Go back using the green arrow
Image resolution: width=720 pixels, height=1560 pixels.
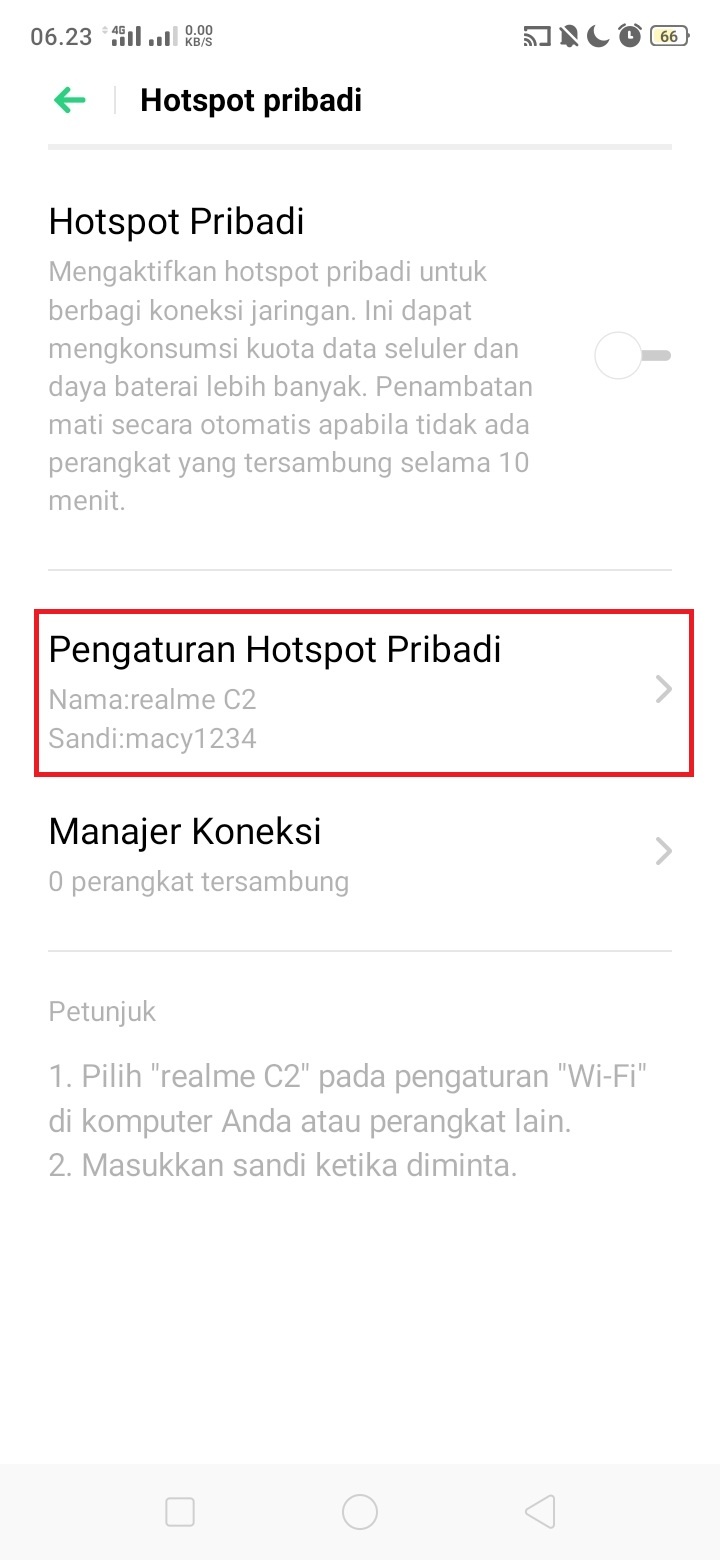[70, 100]
